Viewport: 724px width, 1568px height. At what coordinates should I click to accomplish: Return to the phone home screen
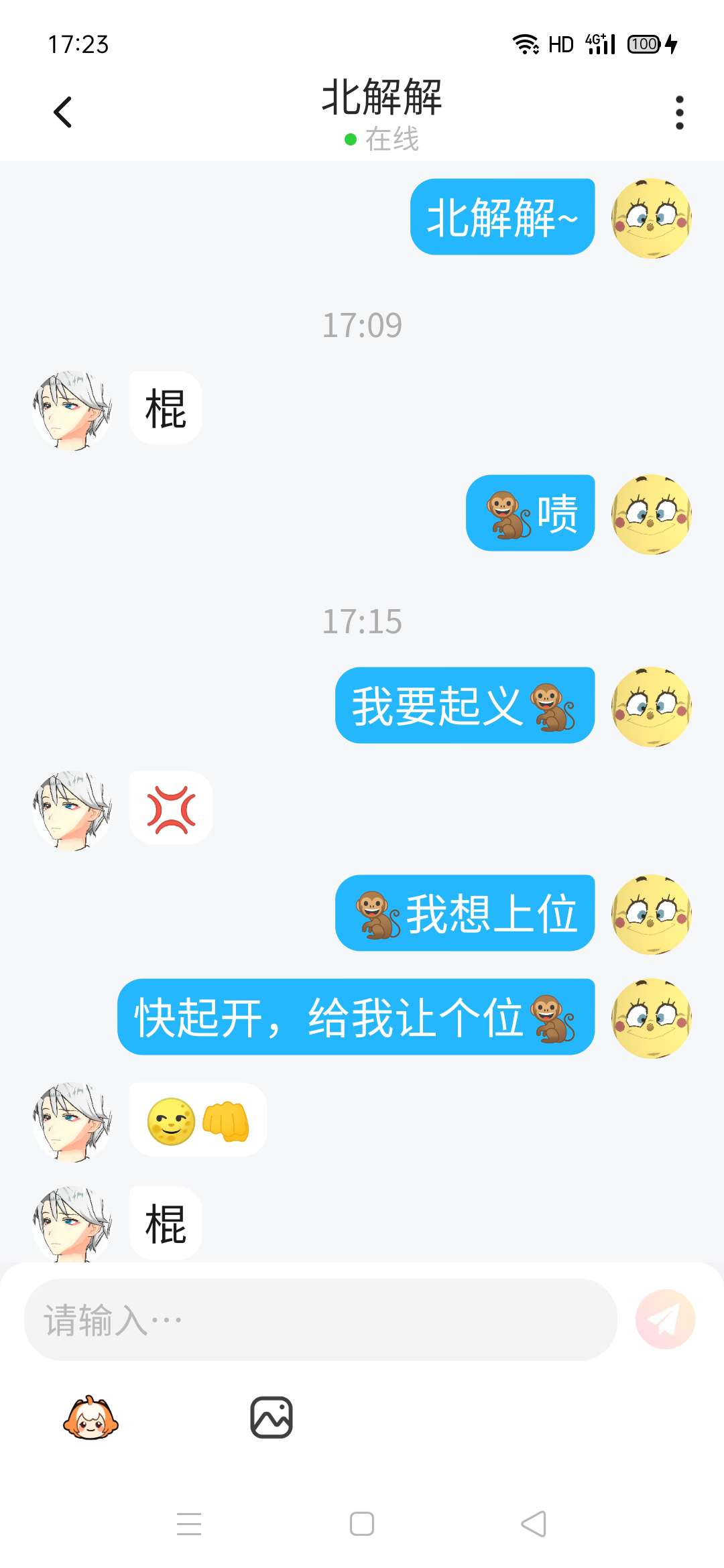(362, 1524)
